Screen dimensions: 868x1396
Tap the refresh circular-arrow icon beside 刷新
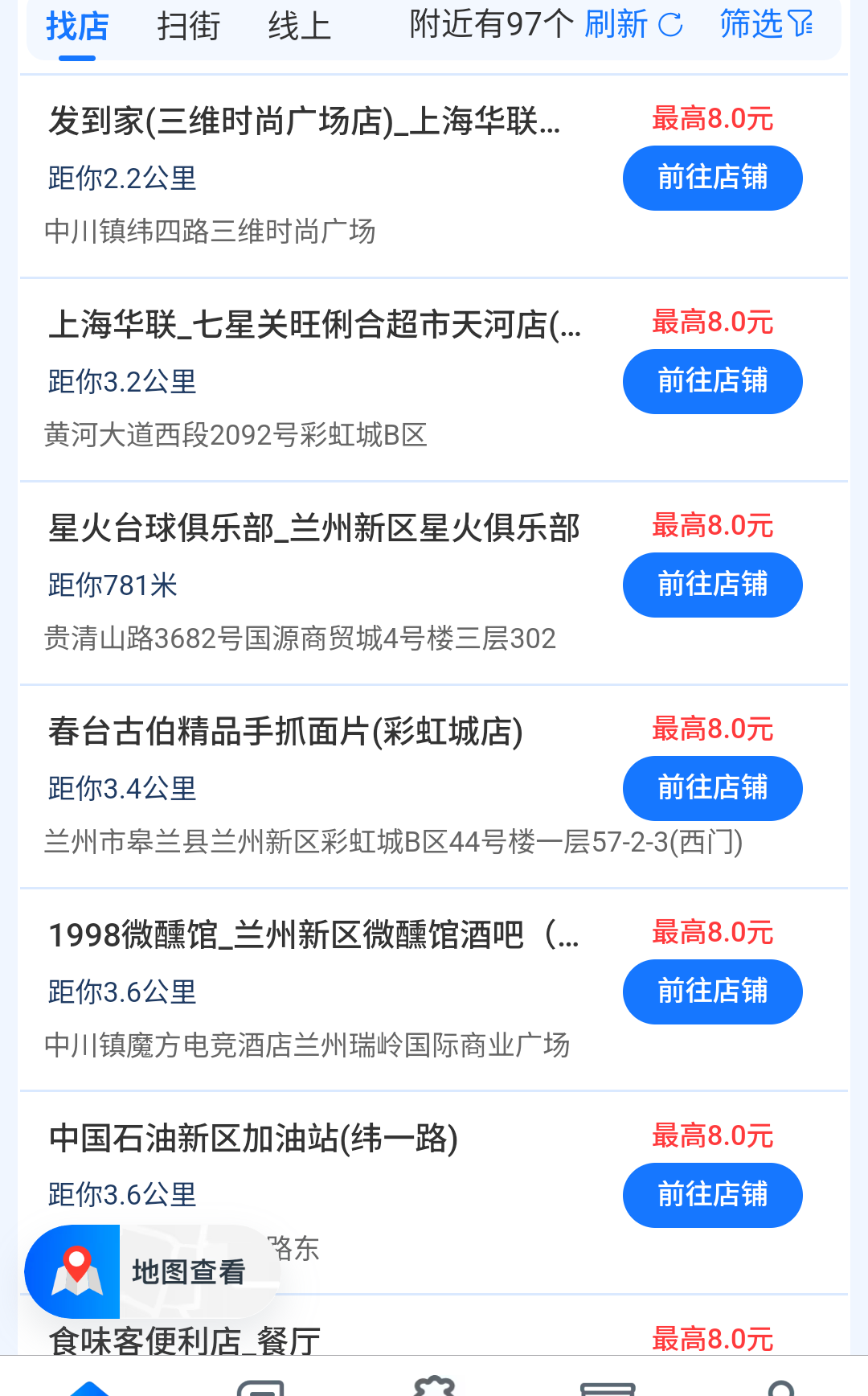[x=669, y=24]
